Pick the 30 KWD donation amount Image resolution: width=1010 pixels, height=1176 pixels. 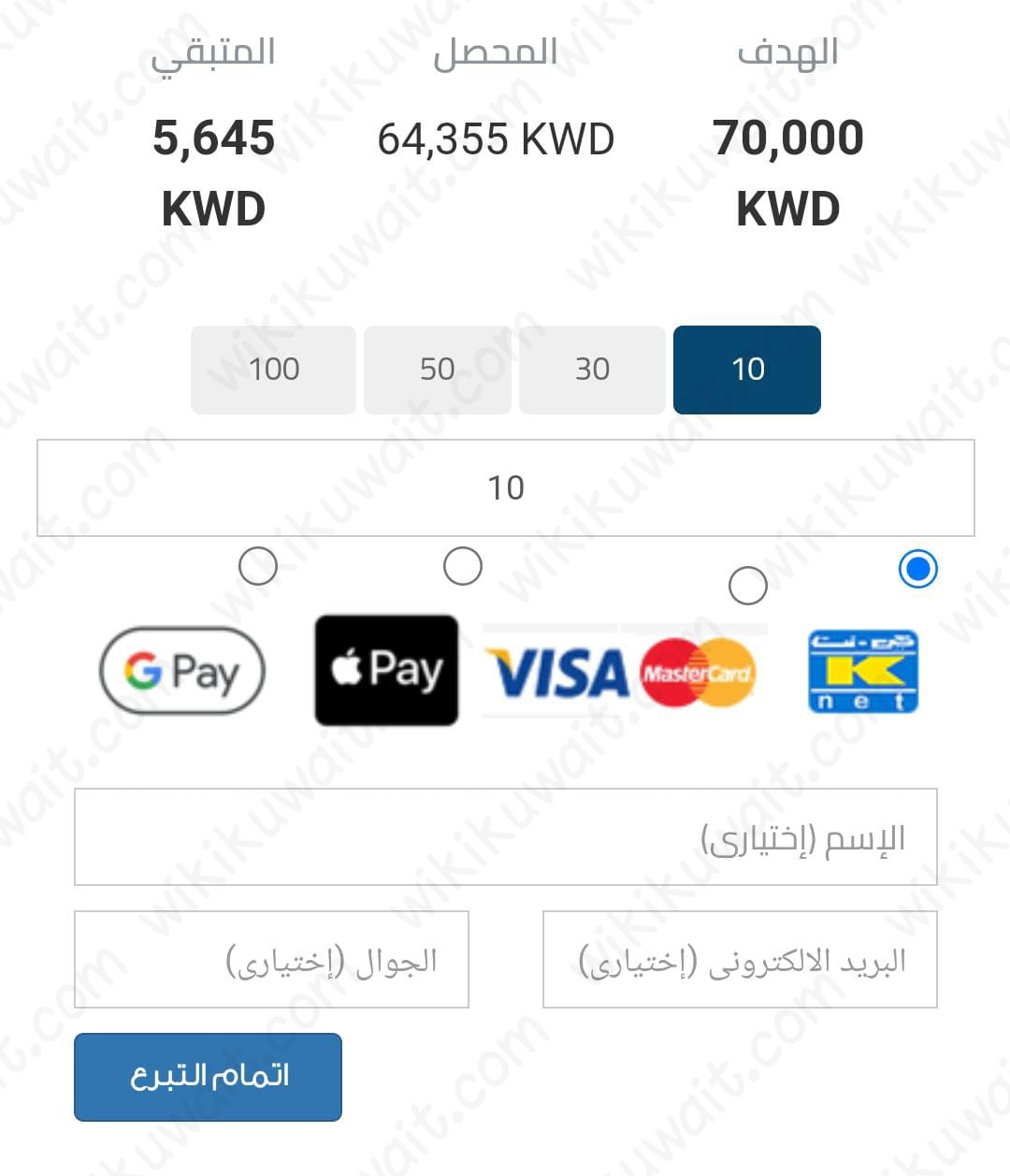[x=592, y=370]
